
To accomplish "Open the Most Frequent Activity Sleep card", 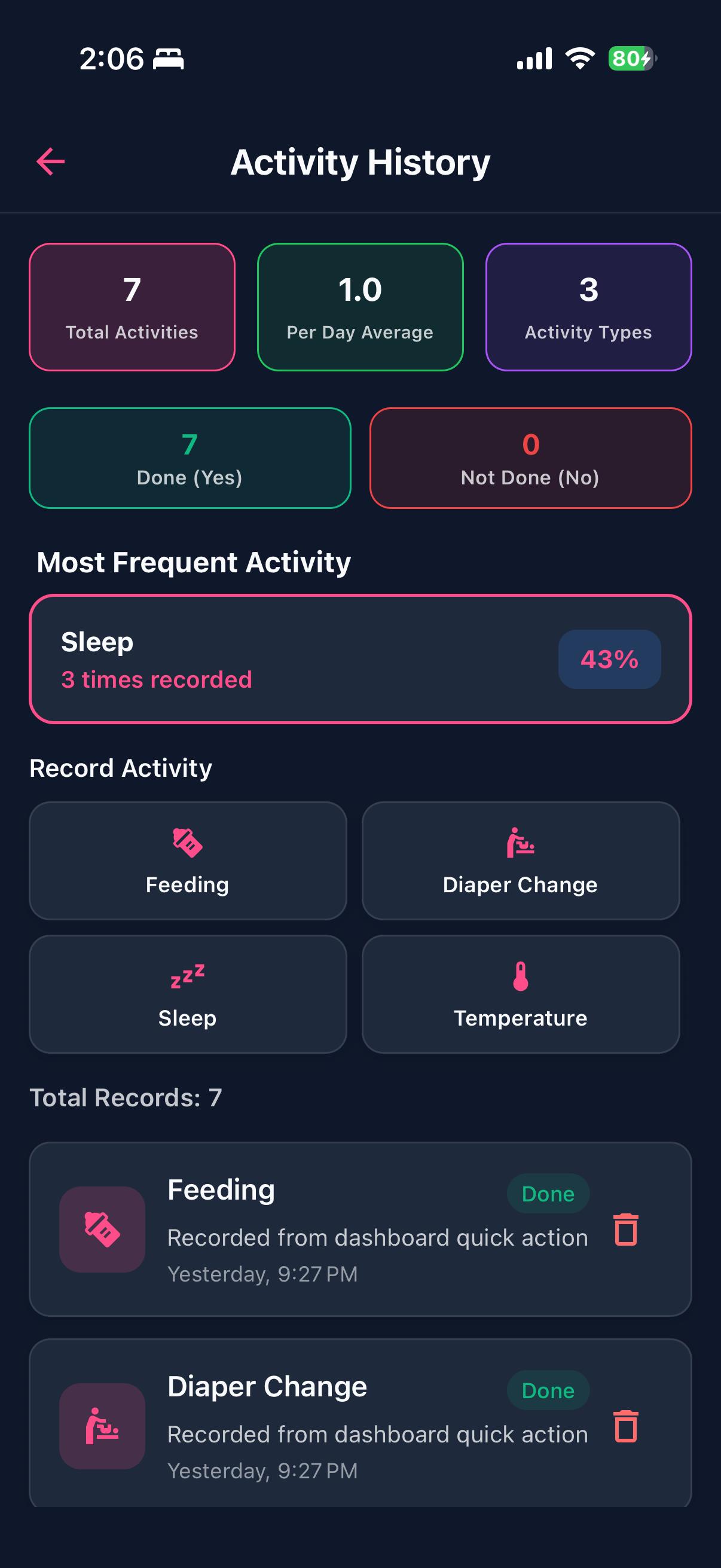I will point(360,658).
